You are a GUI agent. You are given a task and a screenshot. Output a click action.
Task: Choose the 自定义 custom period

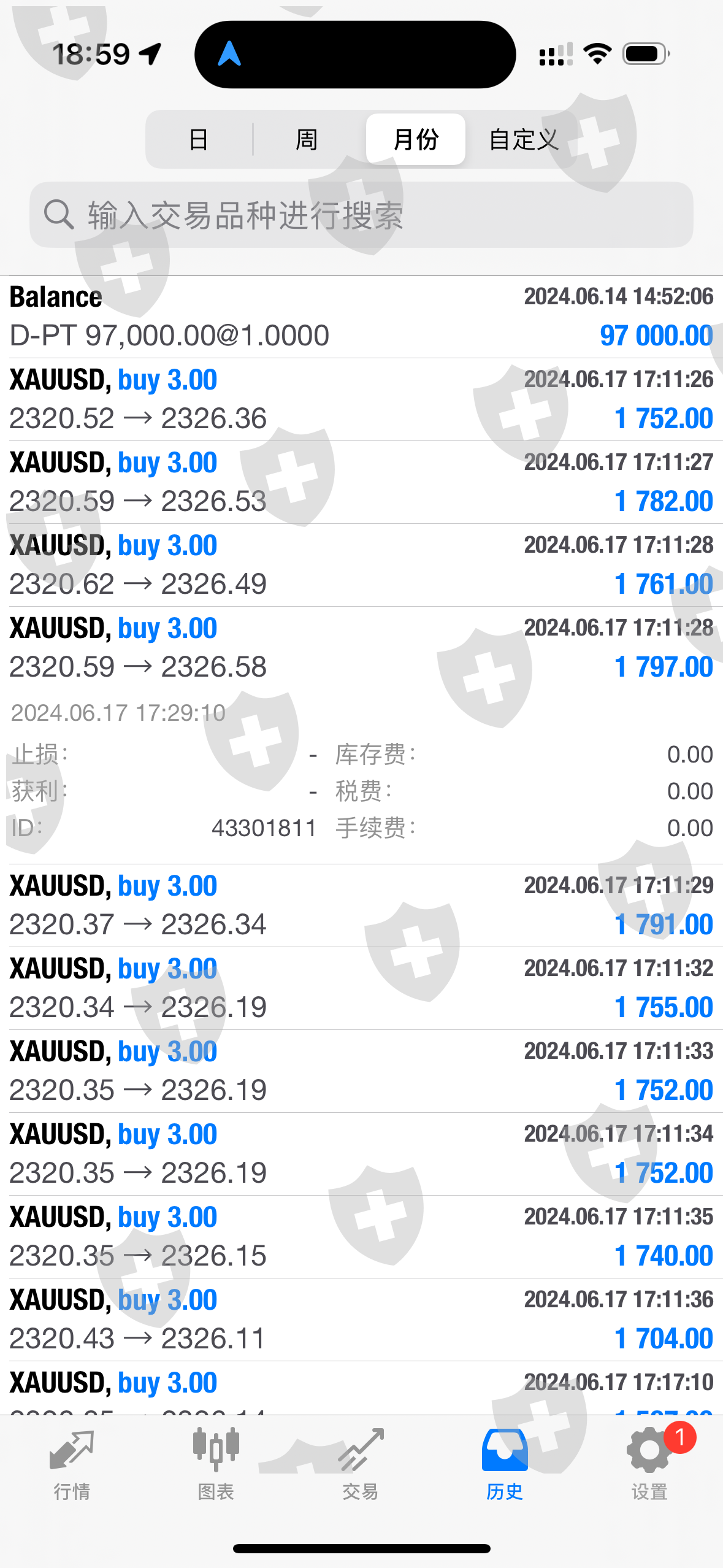point(524,139)
